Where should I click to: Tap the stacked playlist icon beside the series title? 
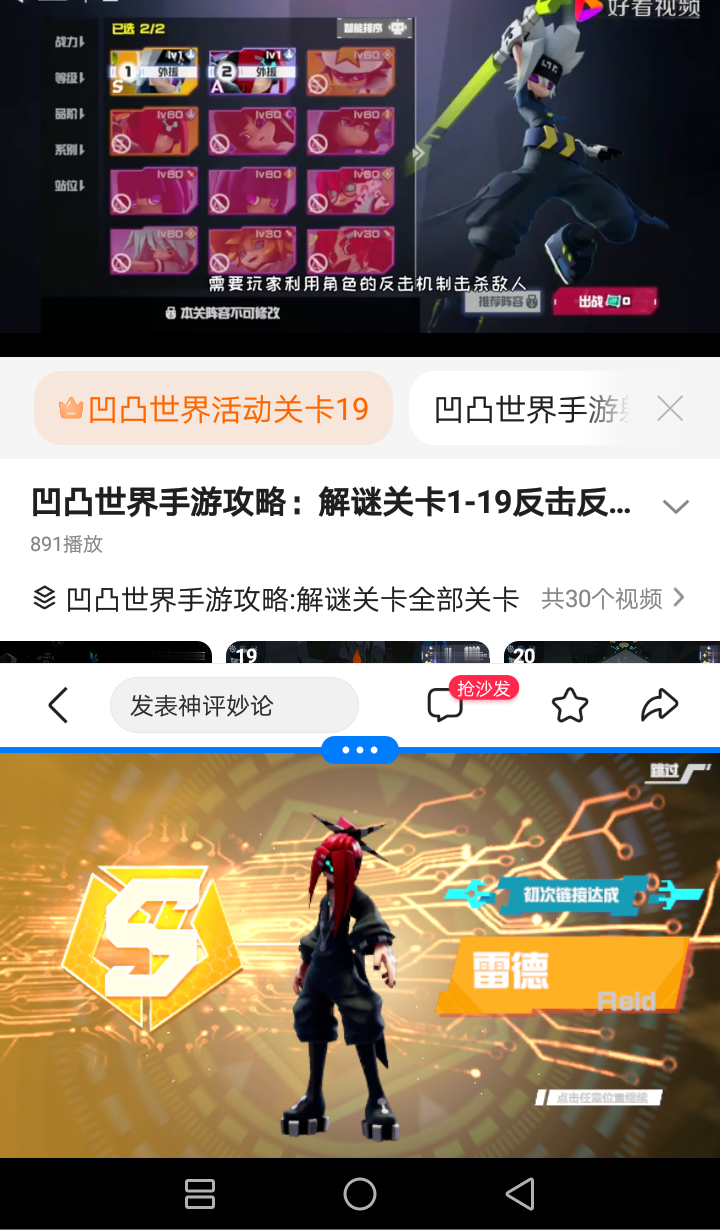(44, 597)
